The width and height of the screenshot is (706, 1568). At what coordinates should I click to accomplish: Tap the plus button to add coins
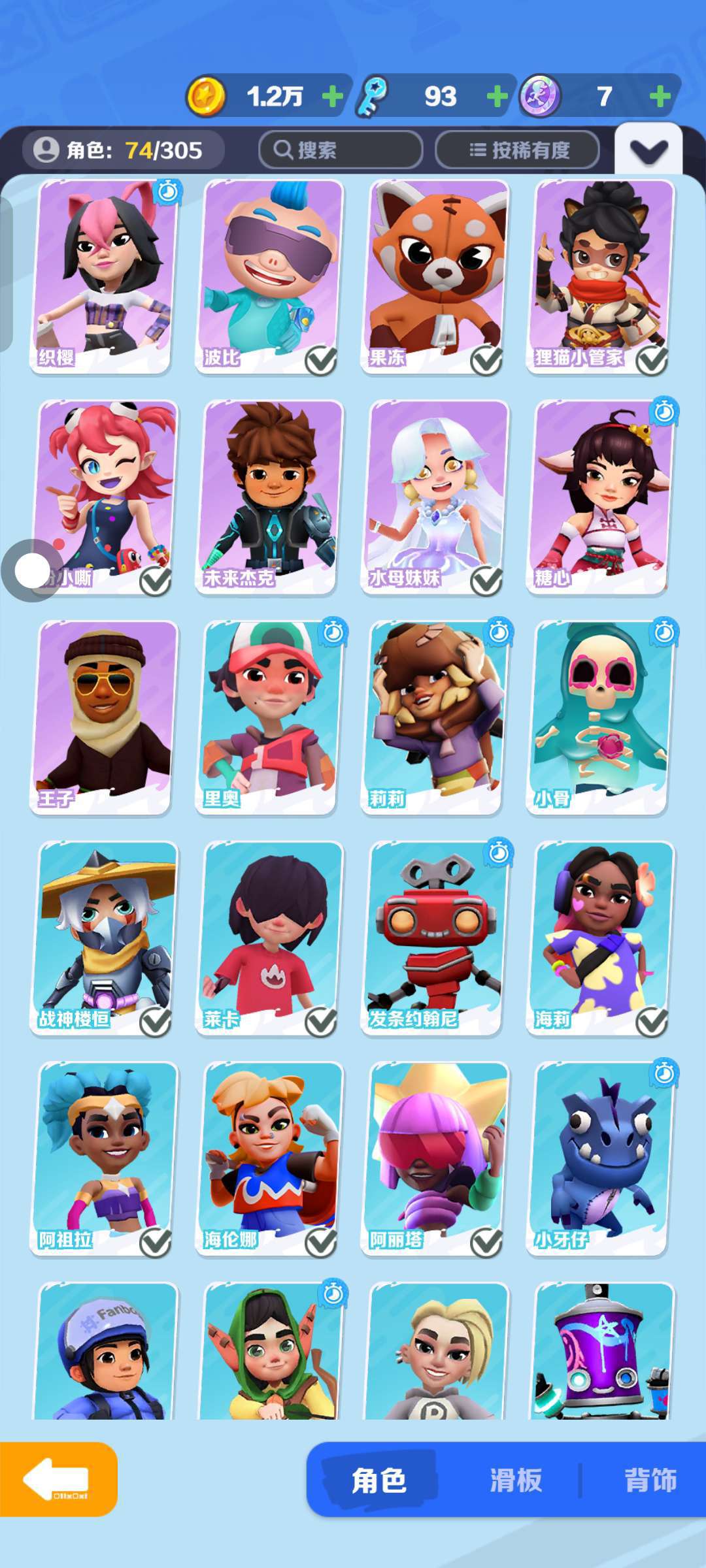click(332, 97)
